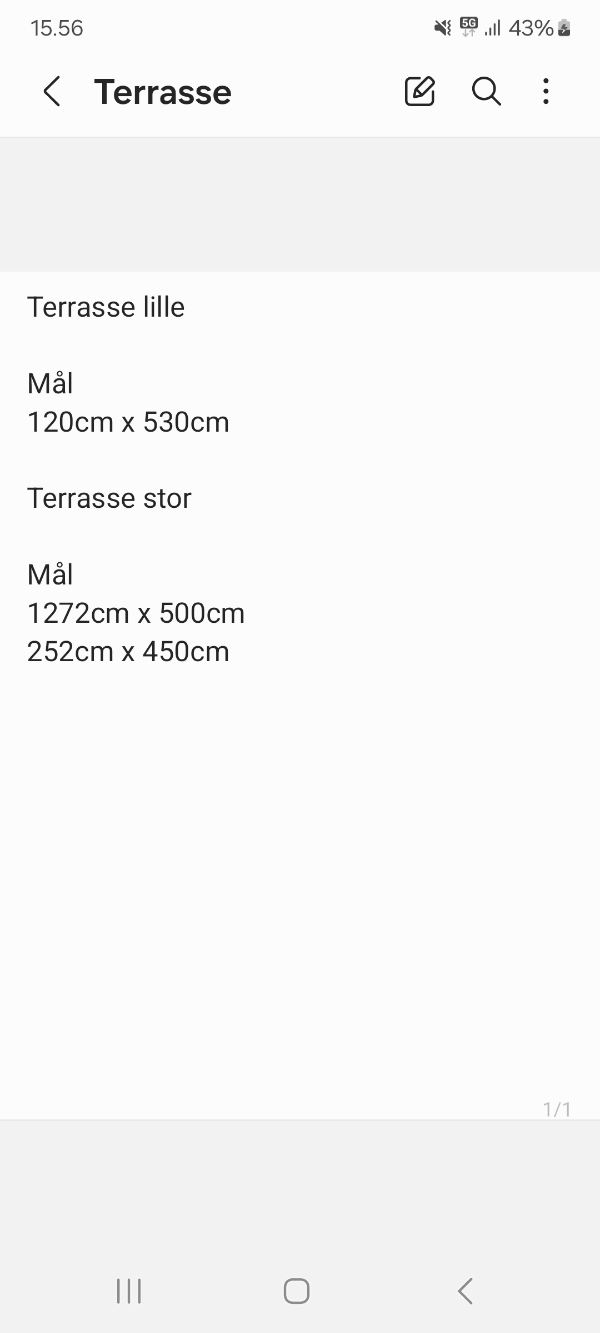Image resolution: width=600 pixels, height=1333 pixels.
Task: Tap the system home button
Action: click(x=296, y=1291)
